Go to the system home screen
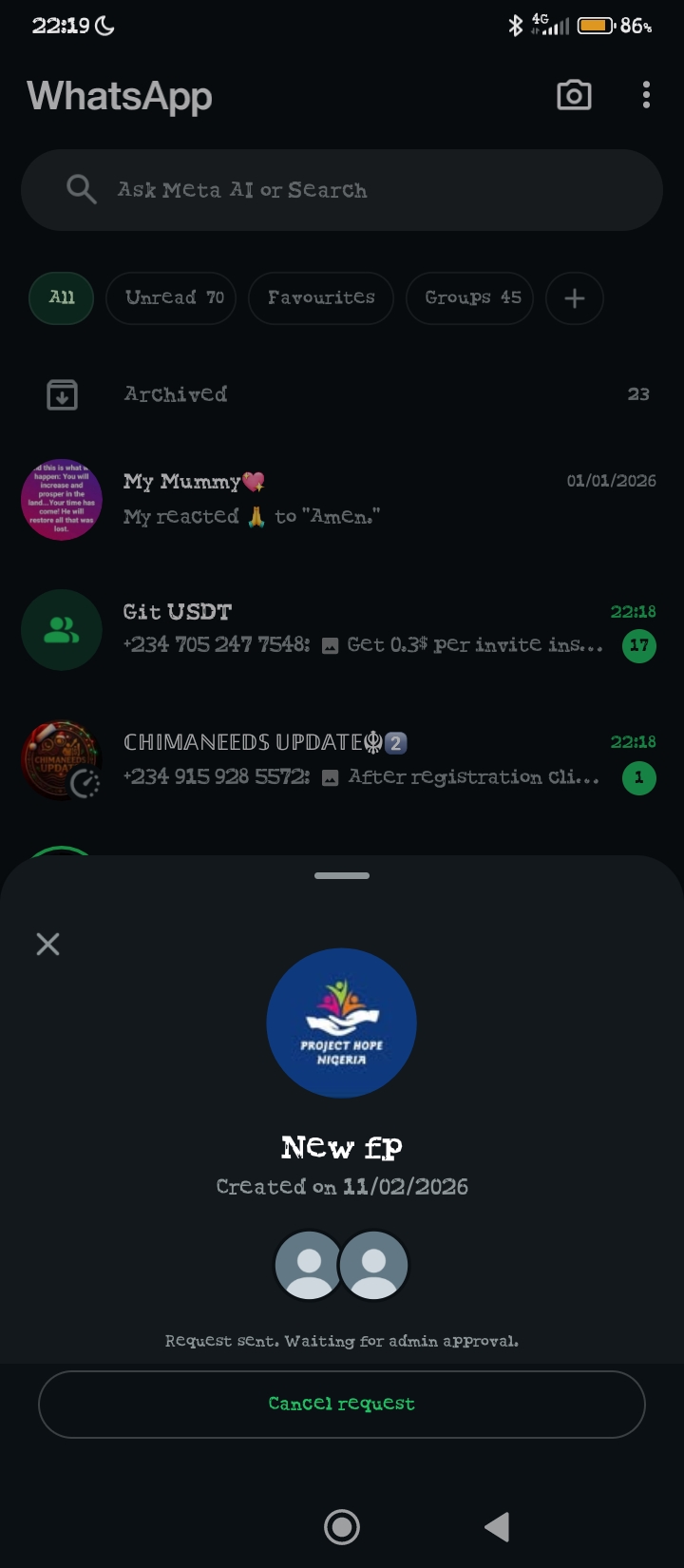Screen dimensions: 684x1568 point(342,1527)
